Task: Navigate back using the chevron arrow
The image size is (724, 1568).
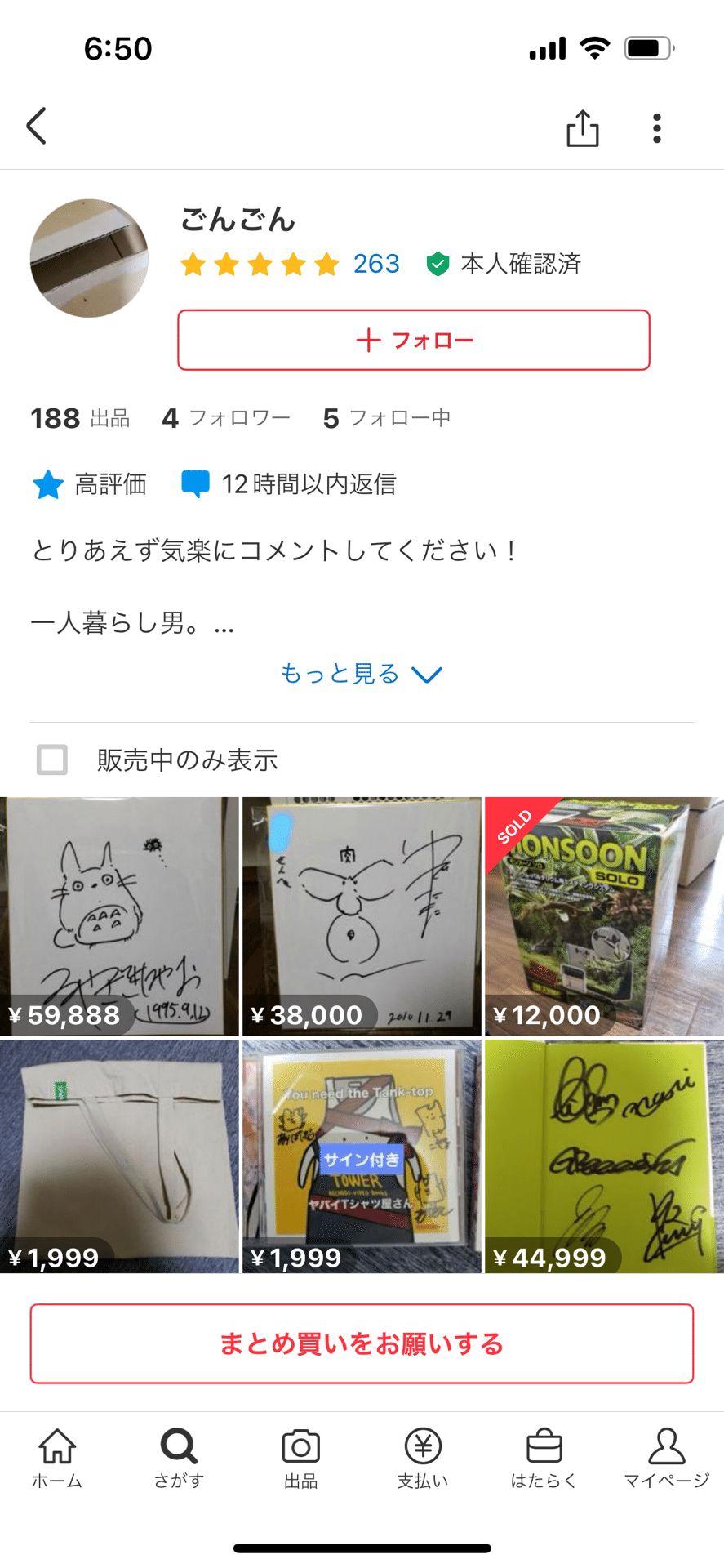Action: pyautogui.click(x=36, y=127)
